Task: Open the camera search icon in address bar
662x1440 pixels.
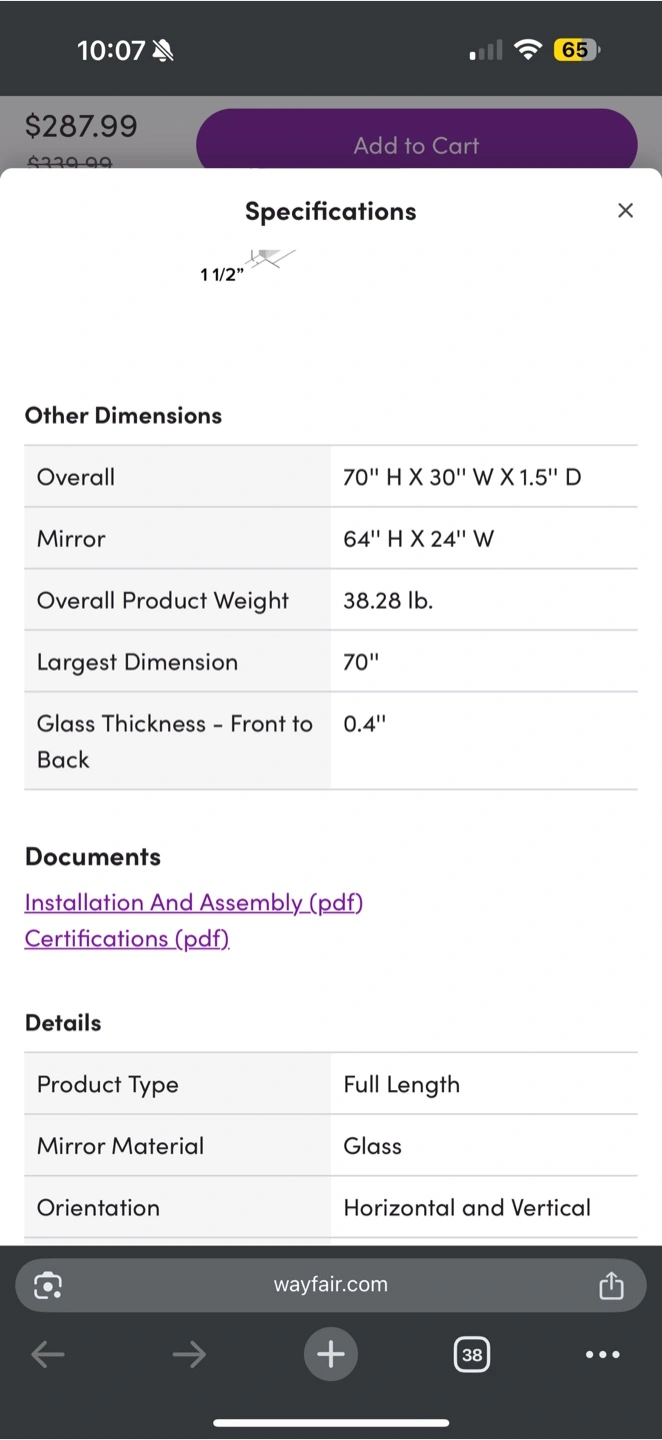Action: tap(48, 1286)
